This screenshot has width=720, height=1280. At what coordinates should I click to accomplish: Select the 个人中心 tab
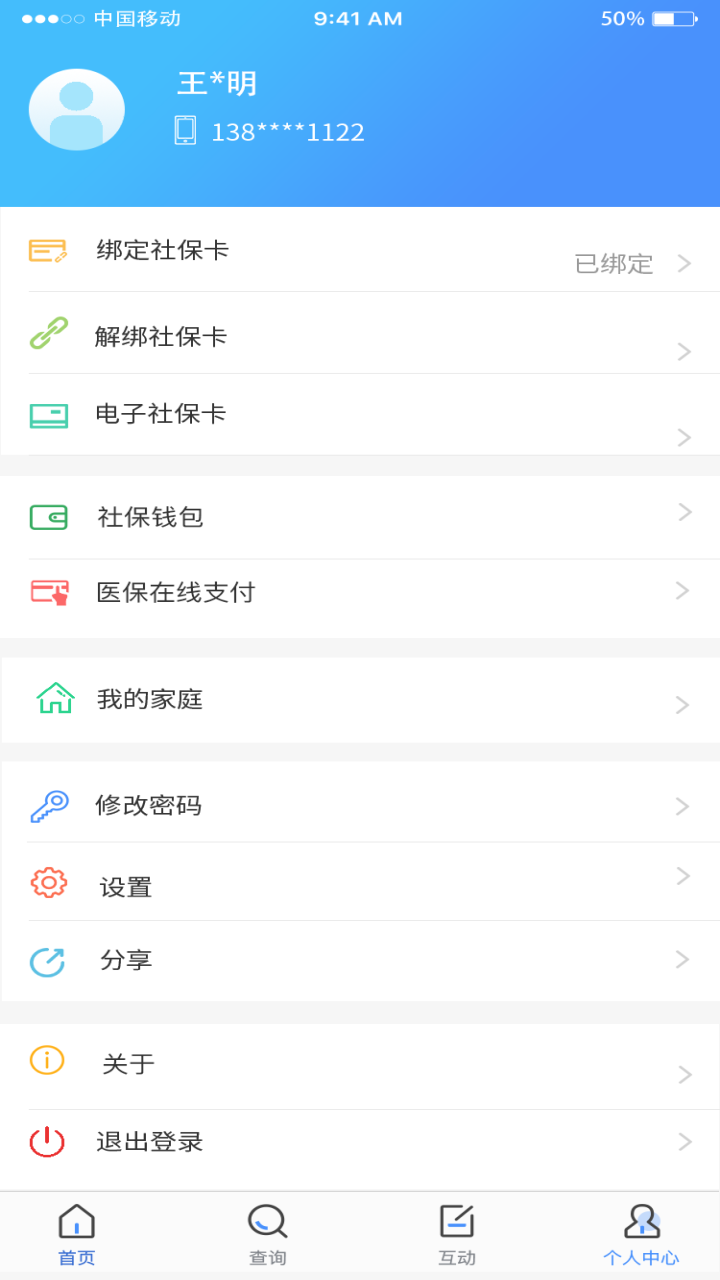click(641, 1235)
